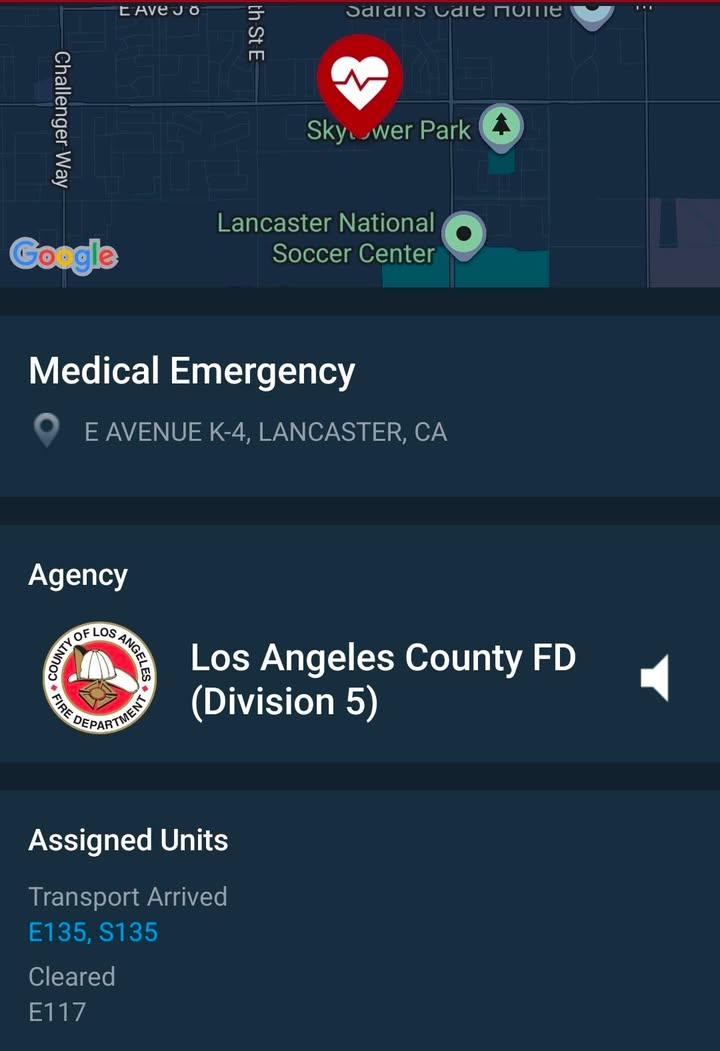720x1051 pixels.
Task: Open the E135, S135 assigned units link
Action: click(93, 932)
